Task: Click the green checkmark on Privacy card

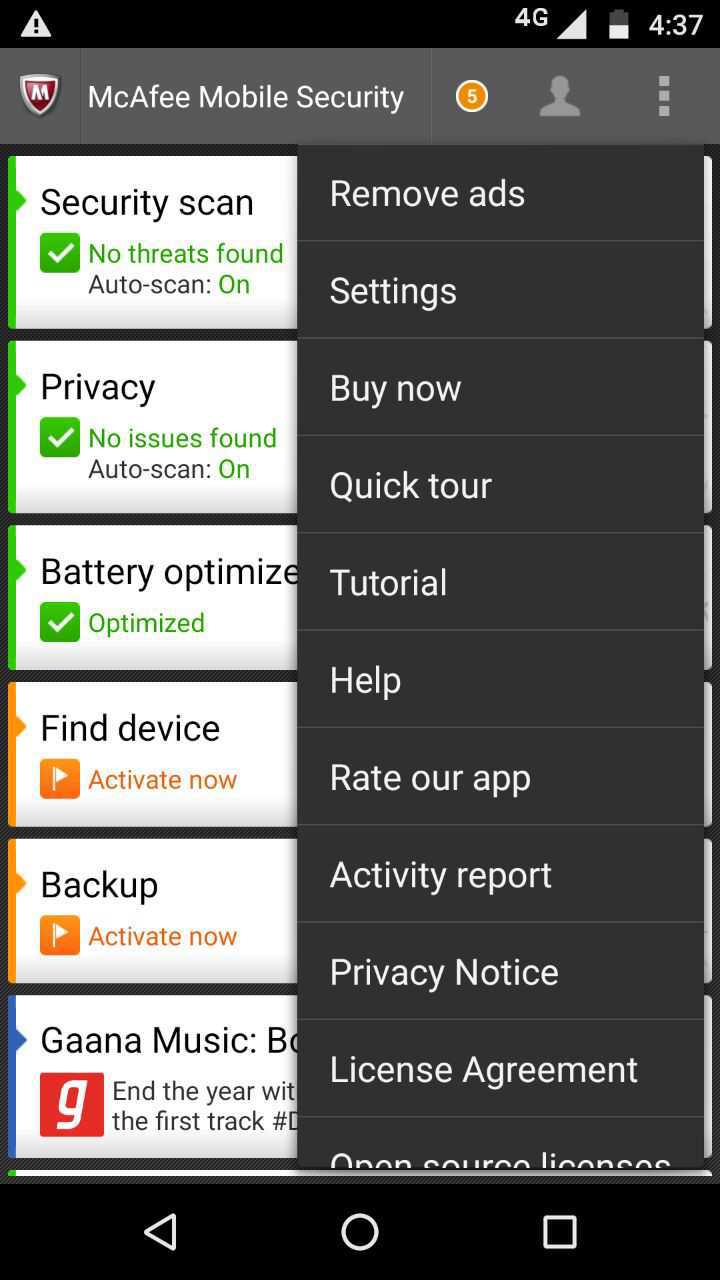Action: (60, 437)
